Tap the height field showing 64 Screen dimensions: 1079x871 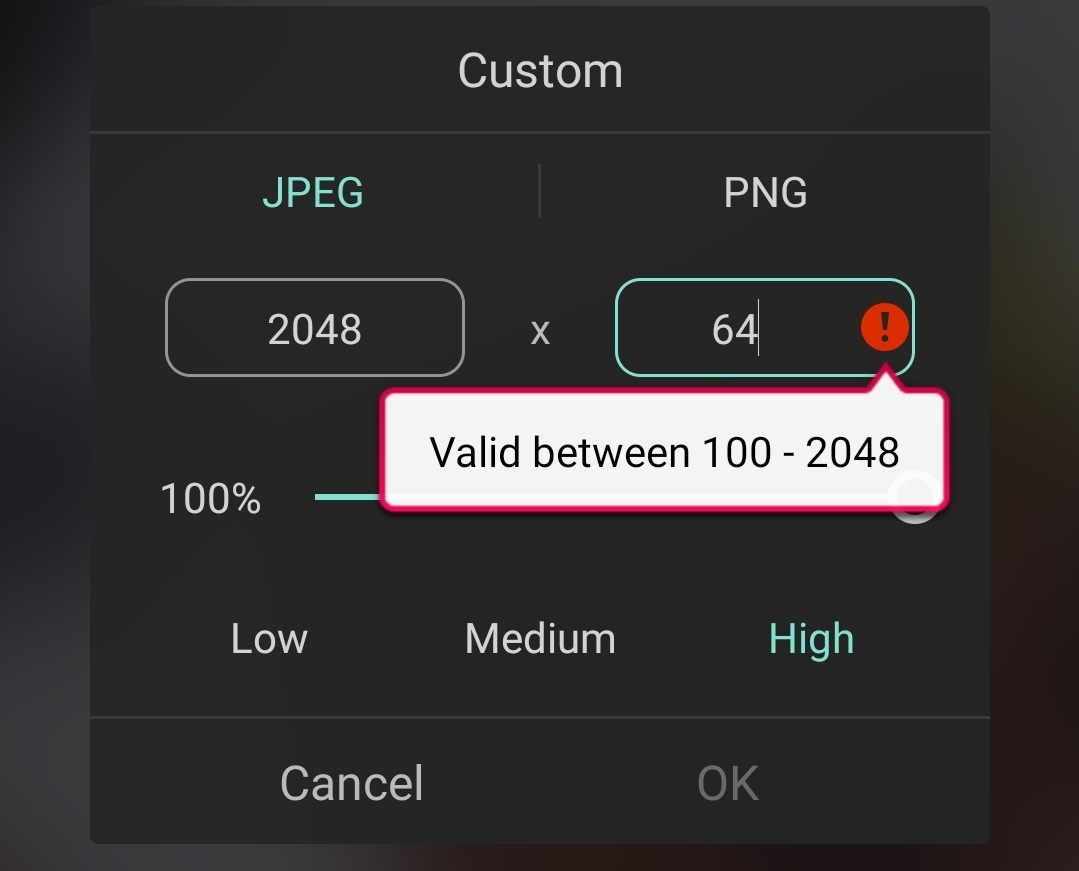[x=735, y=328]
